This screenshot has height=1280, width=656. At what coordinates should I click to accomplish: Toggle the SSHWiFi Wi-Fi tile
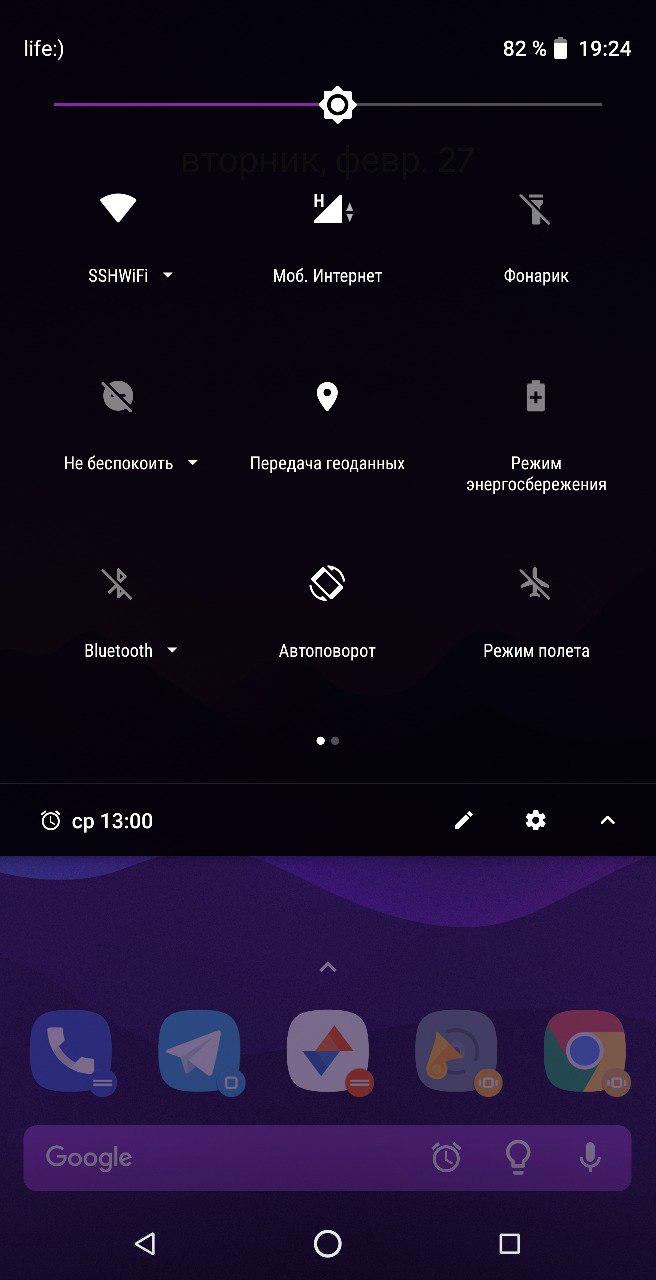118,209
